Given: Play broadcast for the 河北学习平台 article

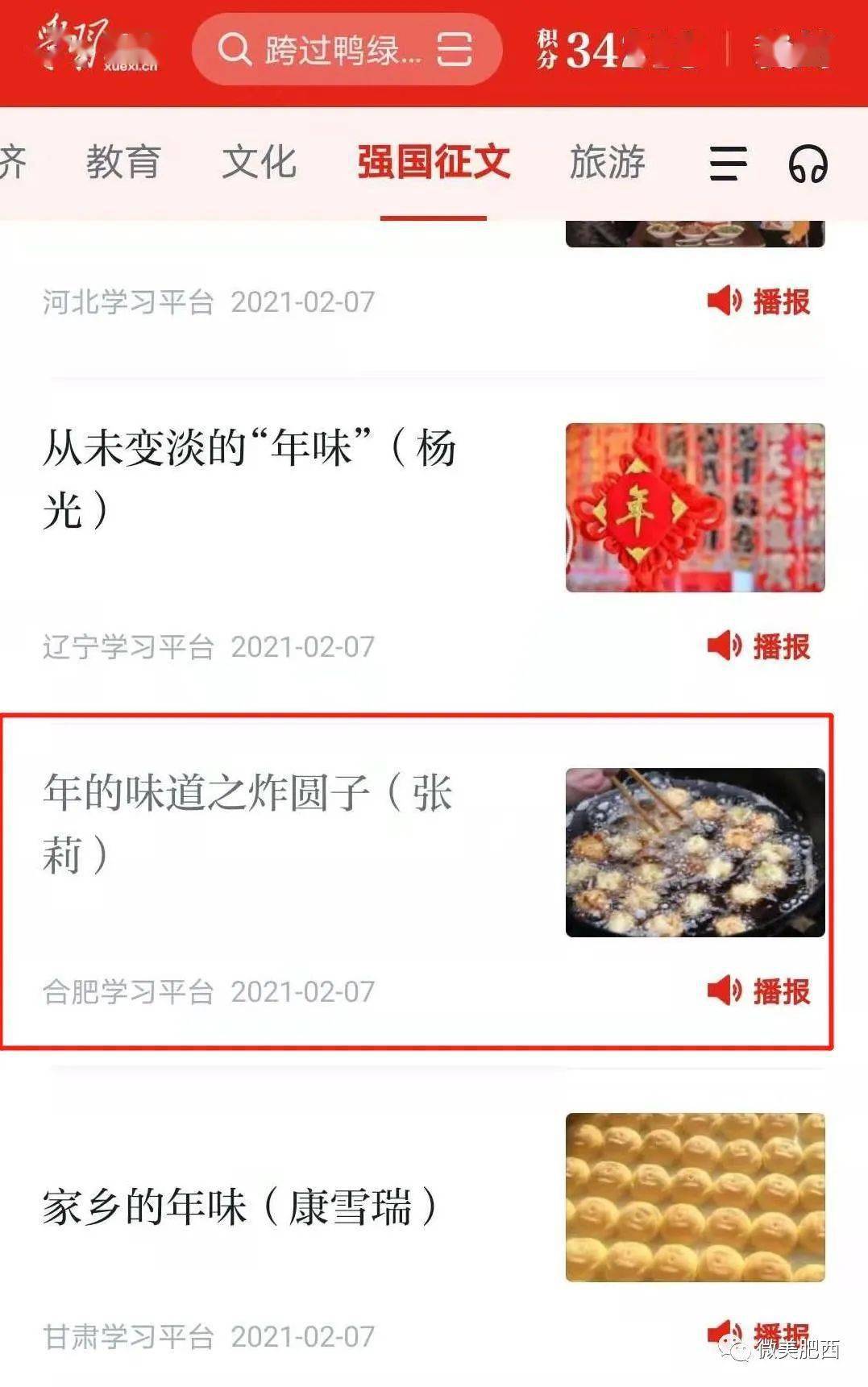Looking at the screenshot, I should [758, 301].
